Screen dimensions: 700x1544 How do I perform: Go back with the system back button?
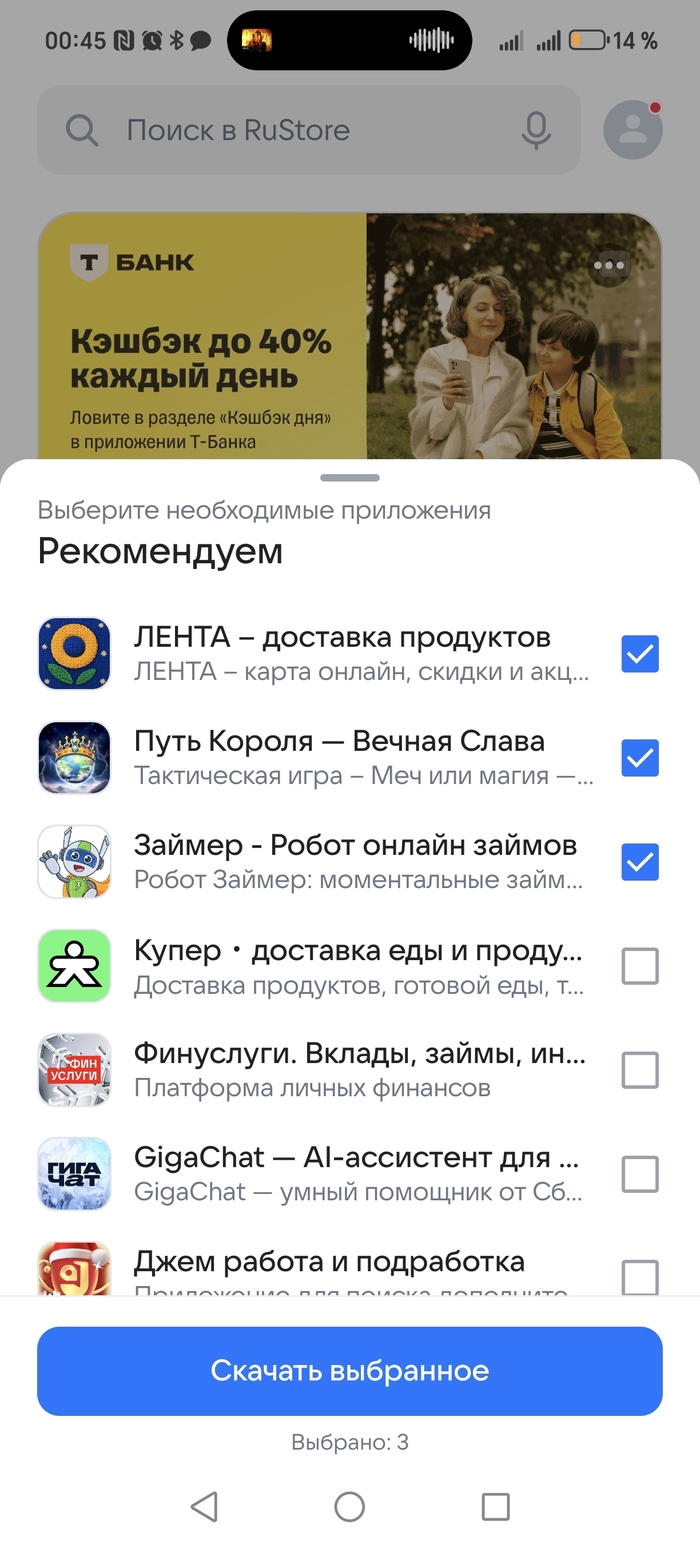pyautogui.click(x=204, y=1506)
